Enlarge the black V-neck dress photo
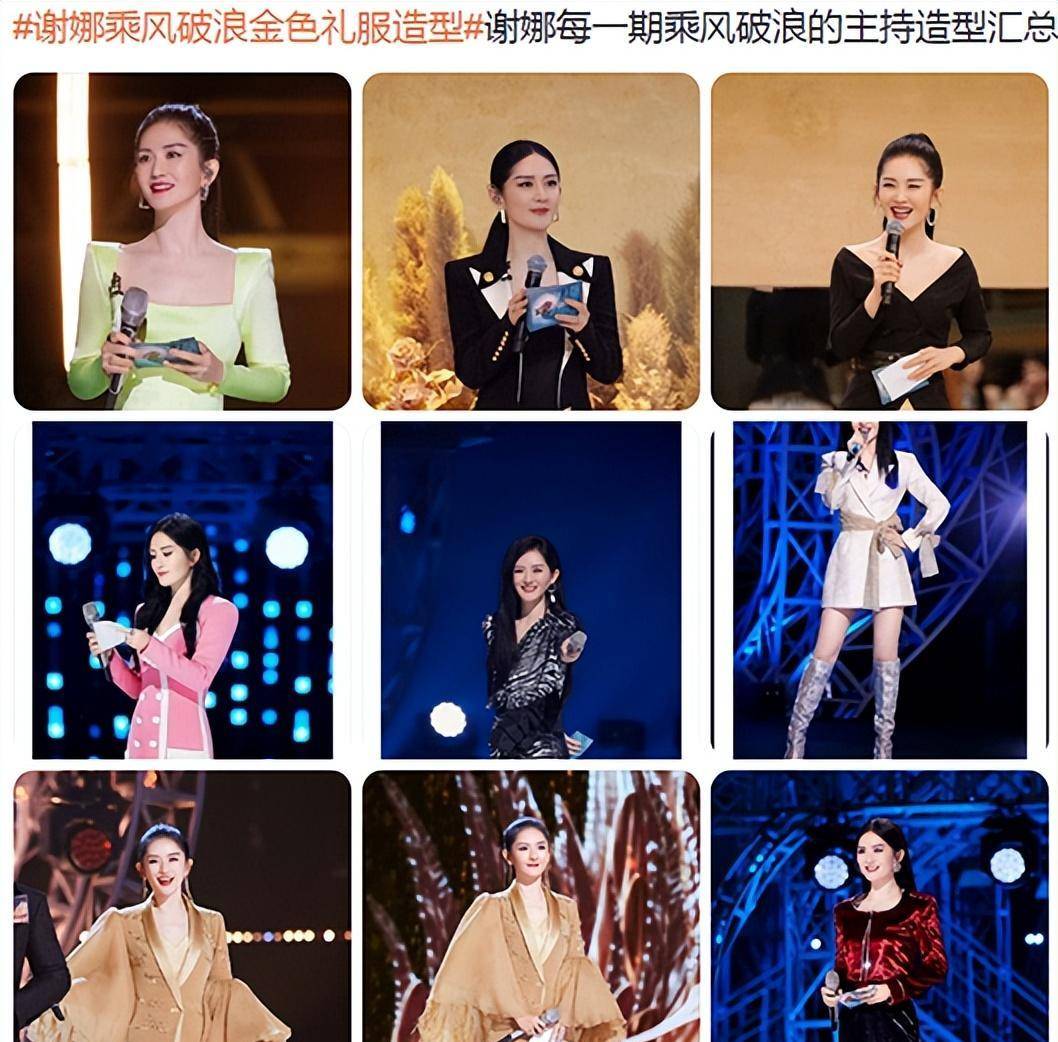Screen dimensions: 1058x1042 click(x=879, y=241)
